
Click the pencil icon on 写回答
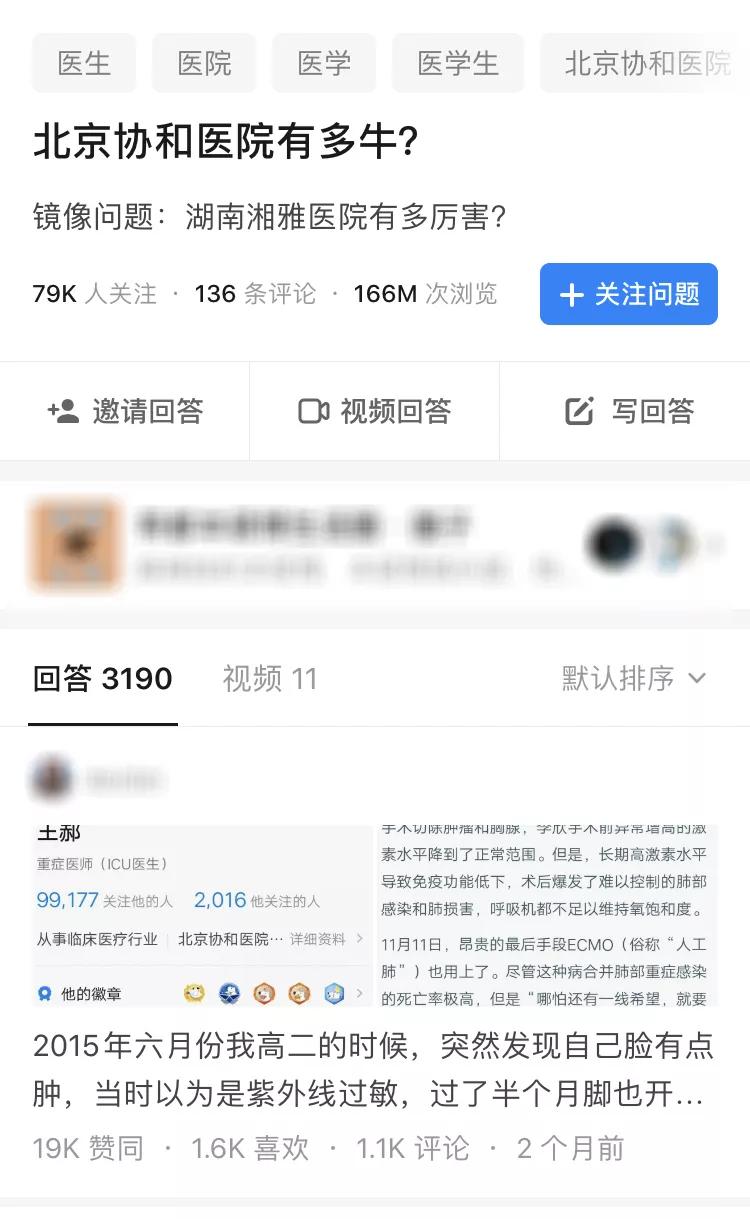coord(577,410)
